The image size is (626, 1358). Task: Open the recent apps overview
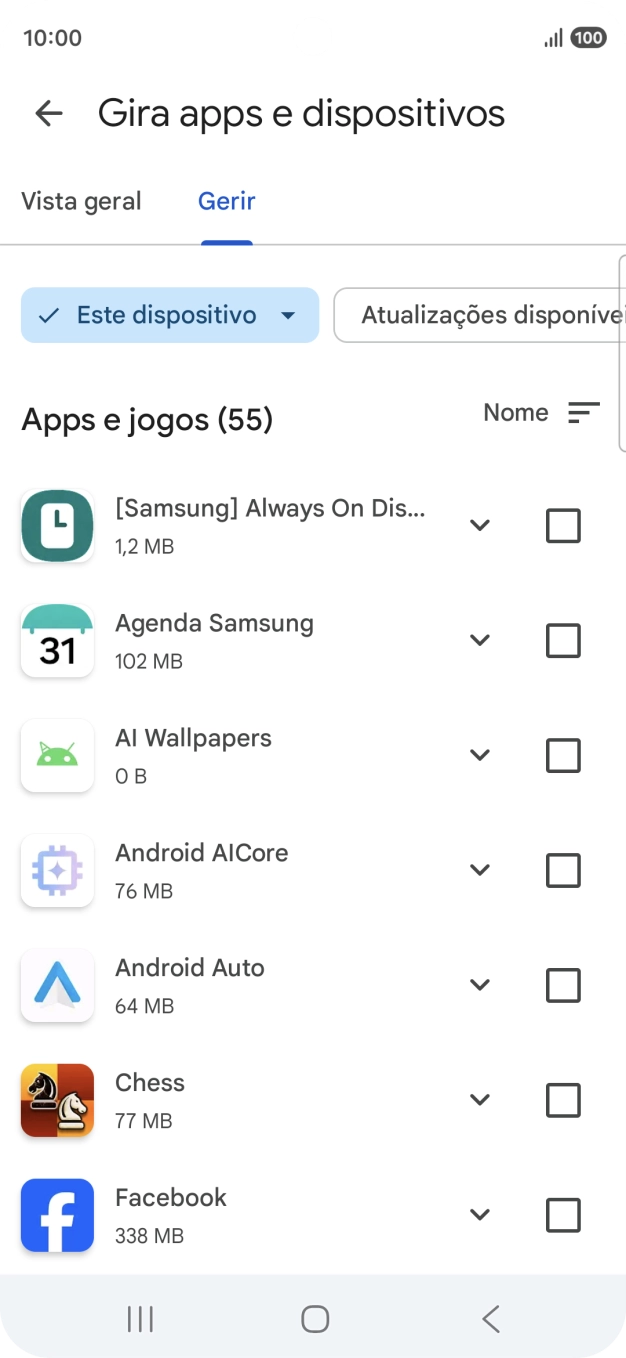[x=140, y=1319]
